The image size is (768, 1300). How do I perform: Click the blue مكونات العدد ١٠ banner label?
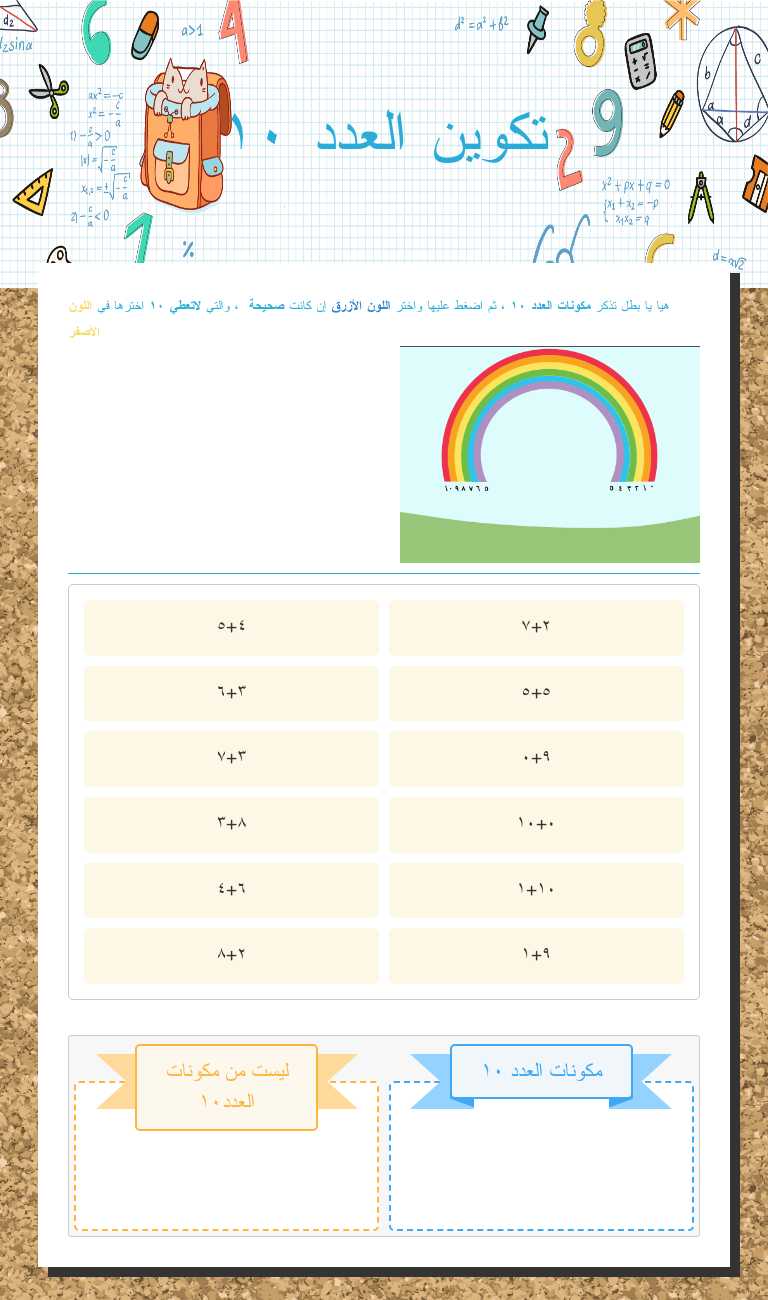pos(541,1071)
